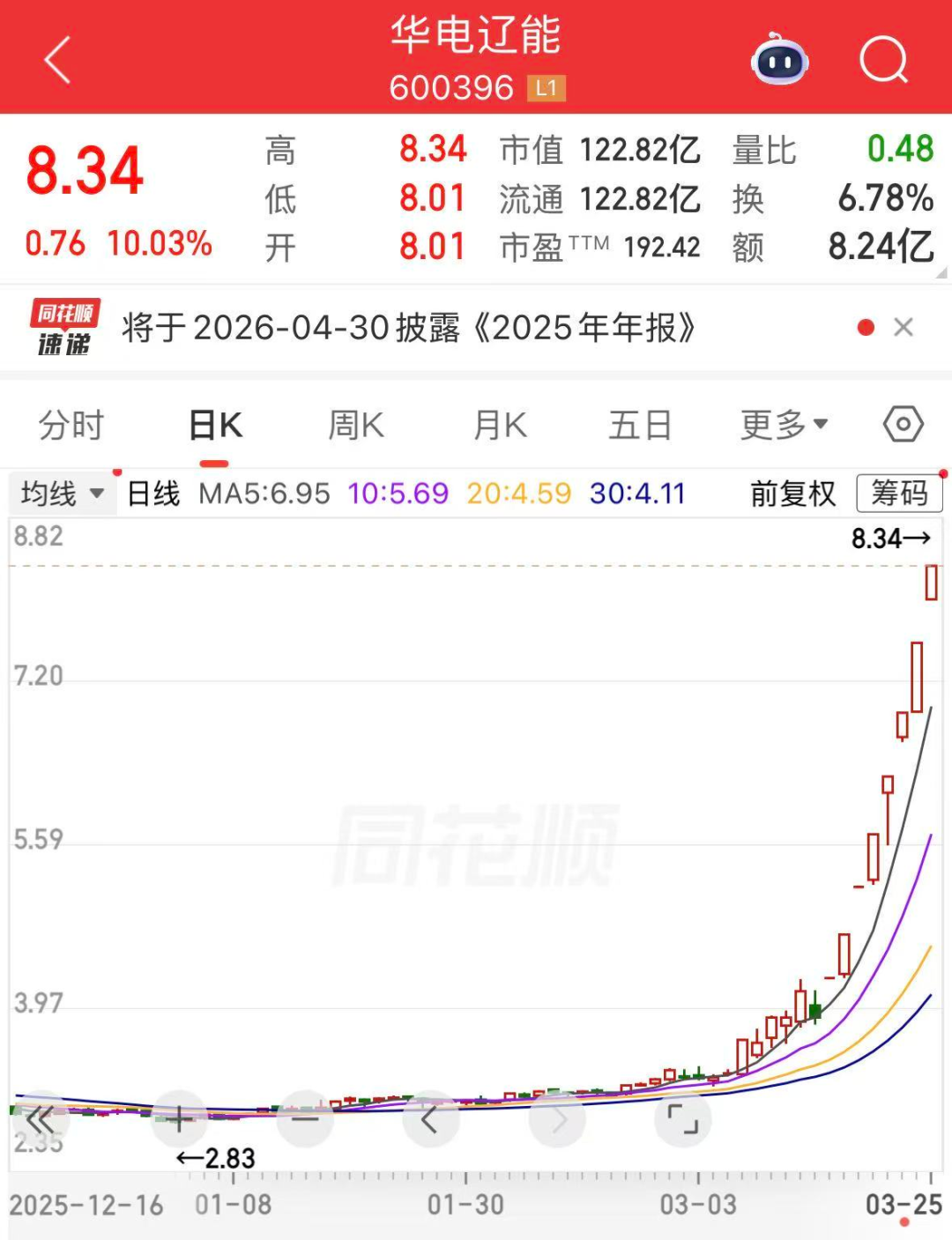This screenshot has width=952, height=1240.
Task: Open the AI robot assistant
Action: tap(779, 60)
